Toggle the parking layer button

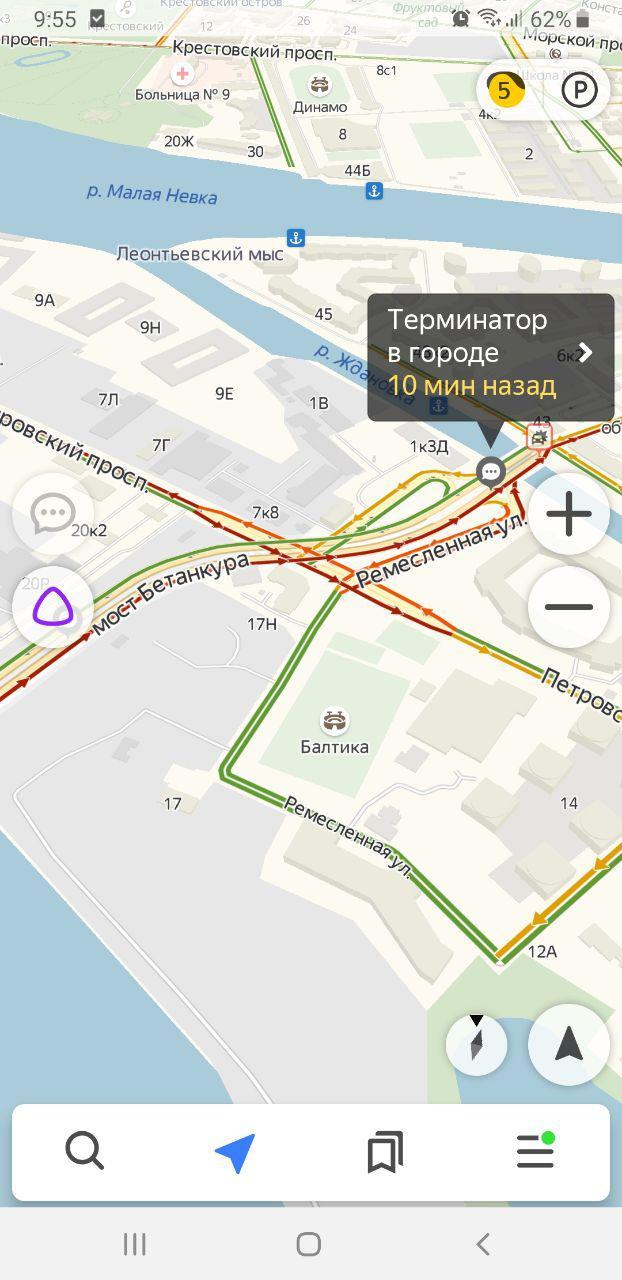click(579, 91)
